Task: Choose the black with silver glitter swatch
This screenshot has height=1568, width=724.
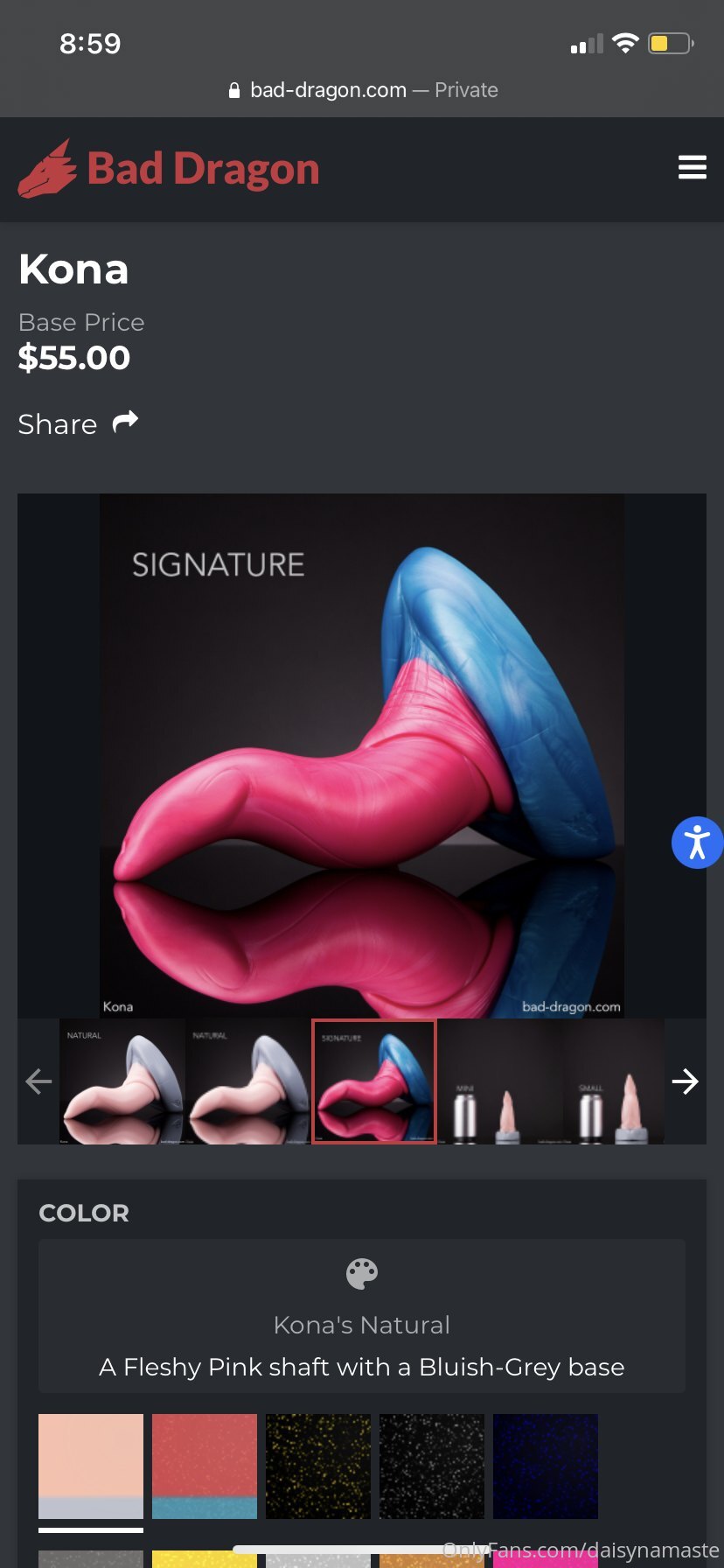Action: coord(432,1466)
